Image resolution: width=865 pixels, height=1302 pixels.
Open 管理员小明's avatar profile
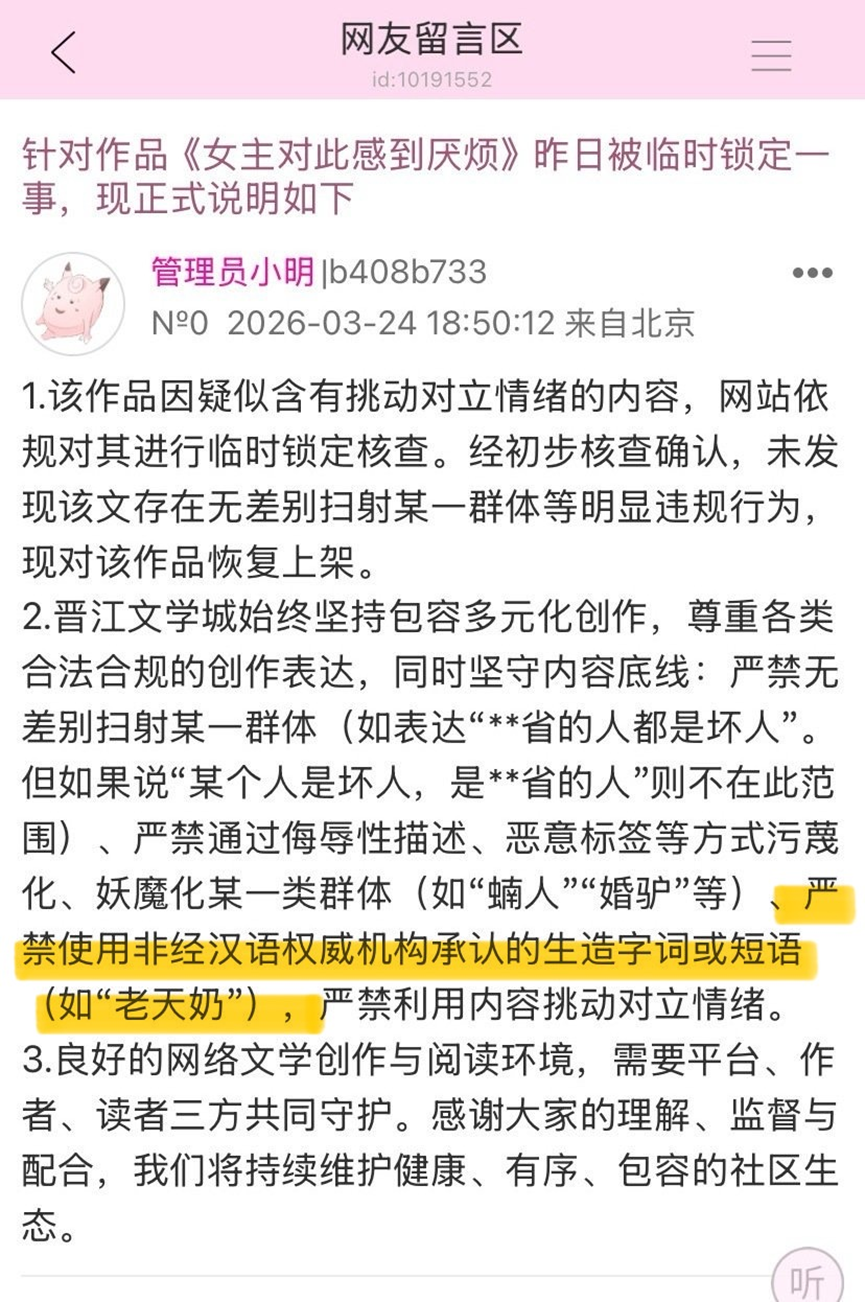click(x=73, y=303)
